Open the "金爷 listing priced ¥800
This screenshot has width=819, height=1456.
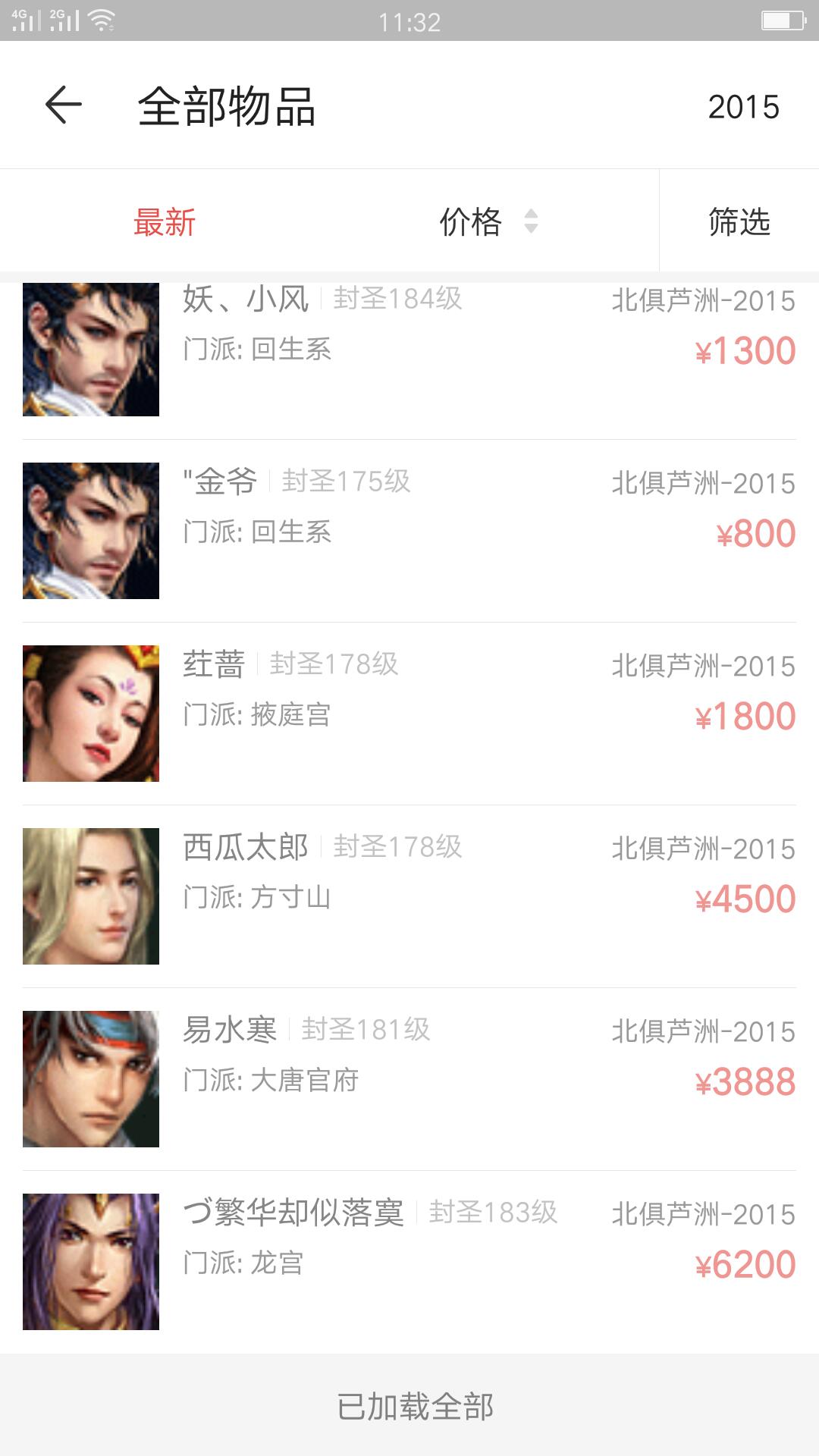[x=409, y=531]
